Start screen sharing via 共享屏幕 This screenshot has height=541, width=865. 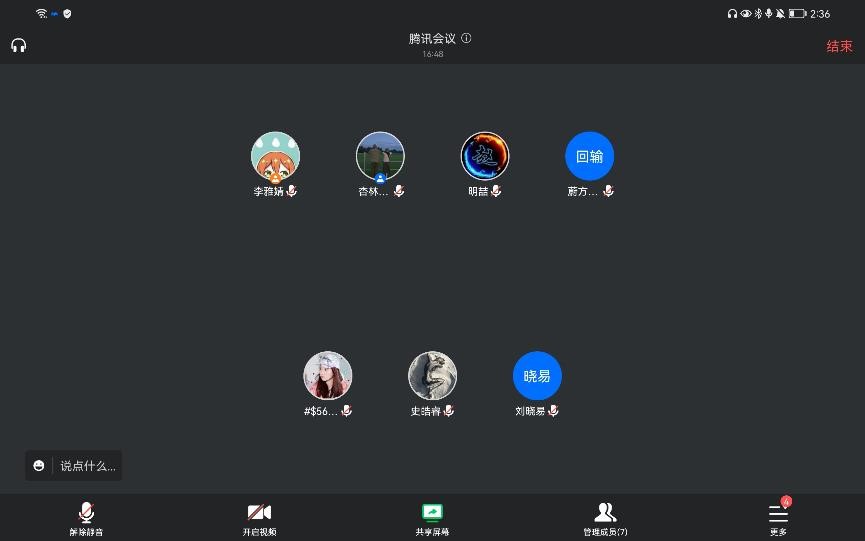coord(432,518)
